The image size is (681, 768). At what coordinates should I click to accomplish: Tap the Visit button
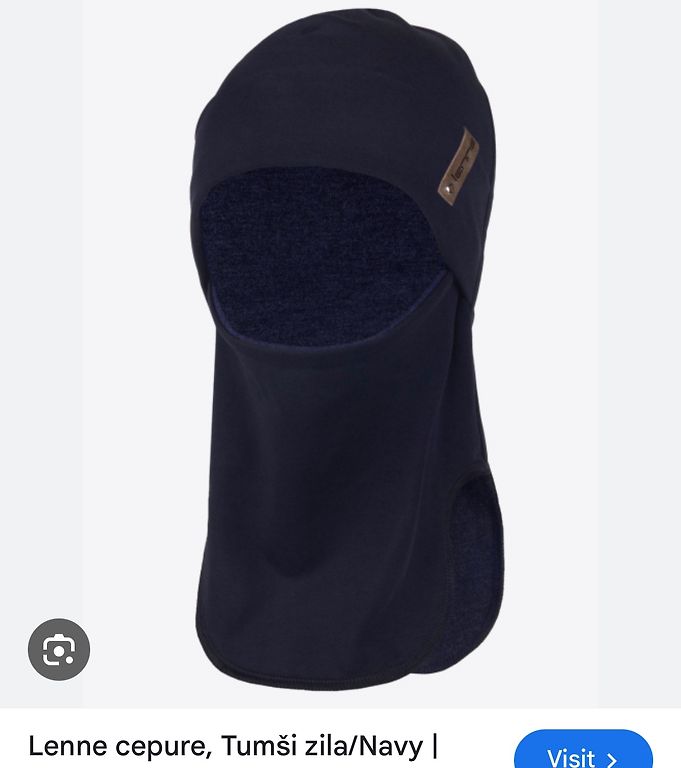click(583, 753)
